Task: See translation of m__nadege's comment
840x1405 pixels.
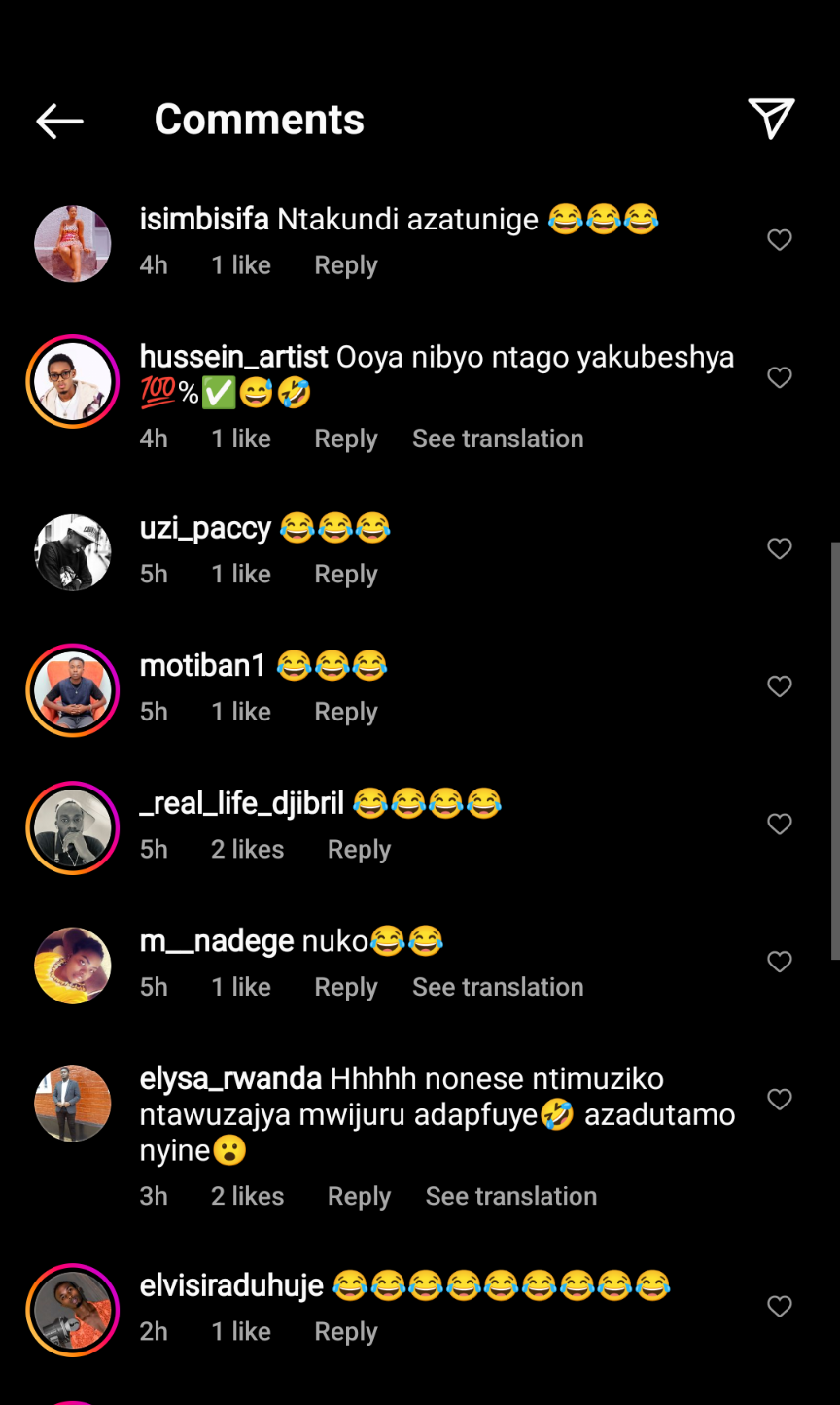Action: pos(497,987)
